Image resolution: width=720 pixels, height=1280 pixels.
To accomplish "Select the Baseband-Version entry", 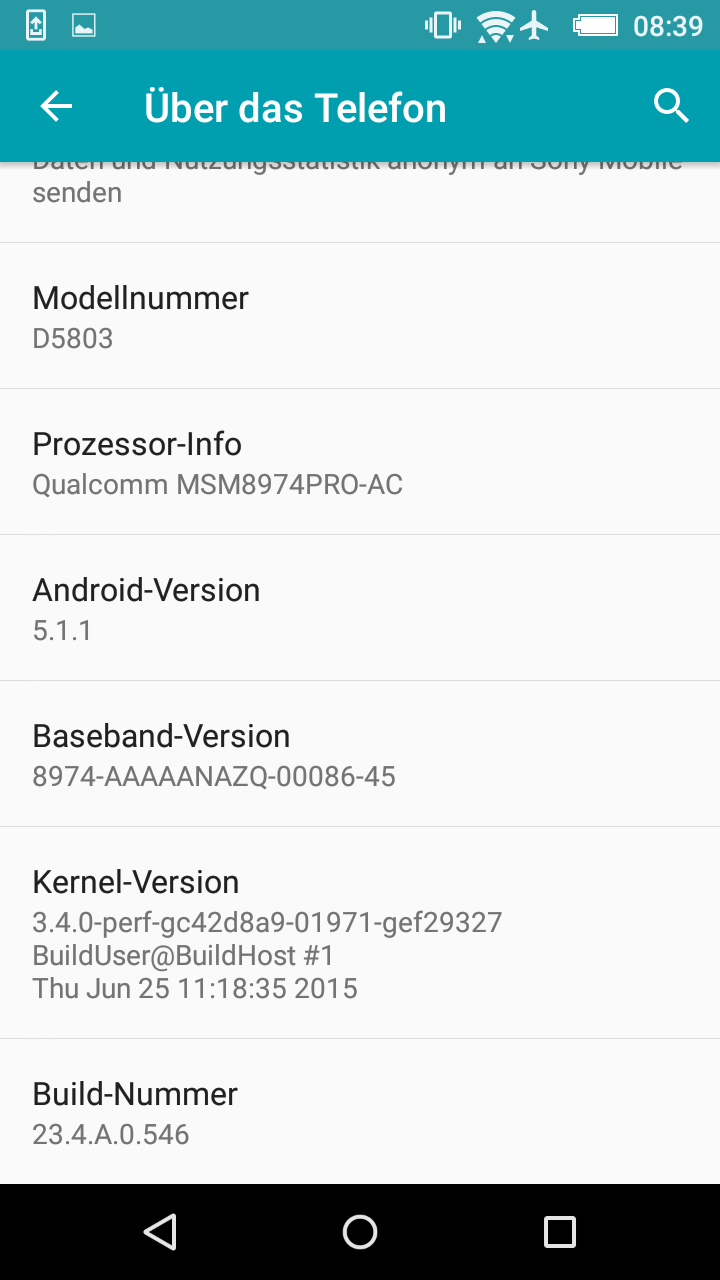I will pos(360,754).
